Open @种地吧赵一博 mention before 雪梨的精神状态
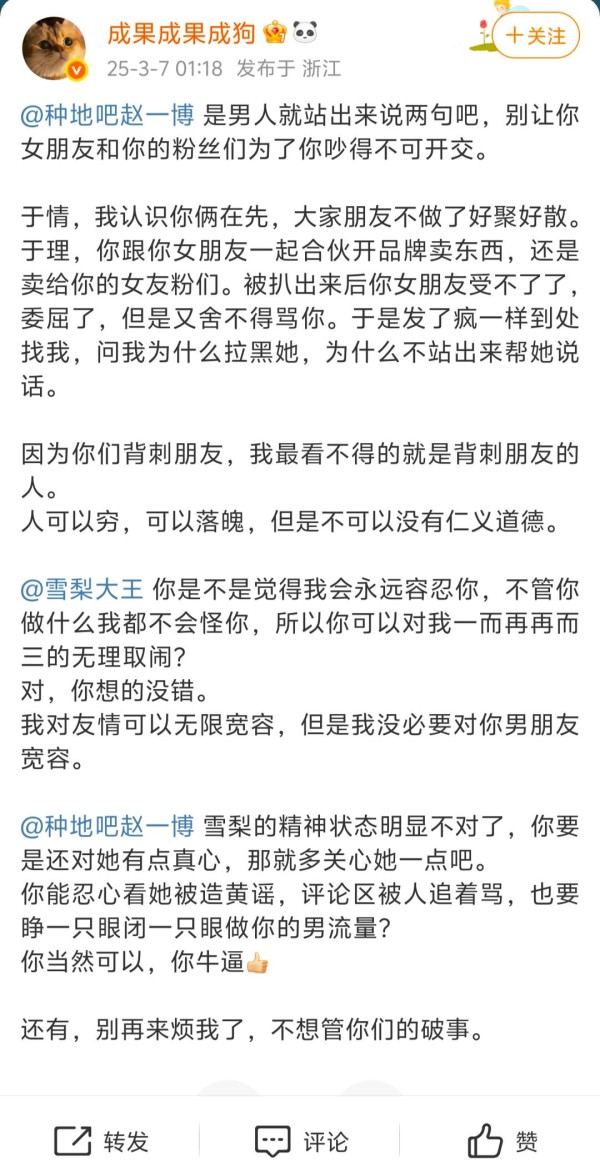 pos(107,825)
